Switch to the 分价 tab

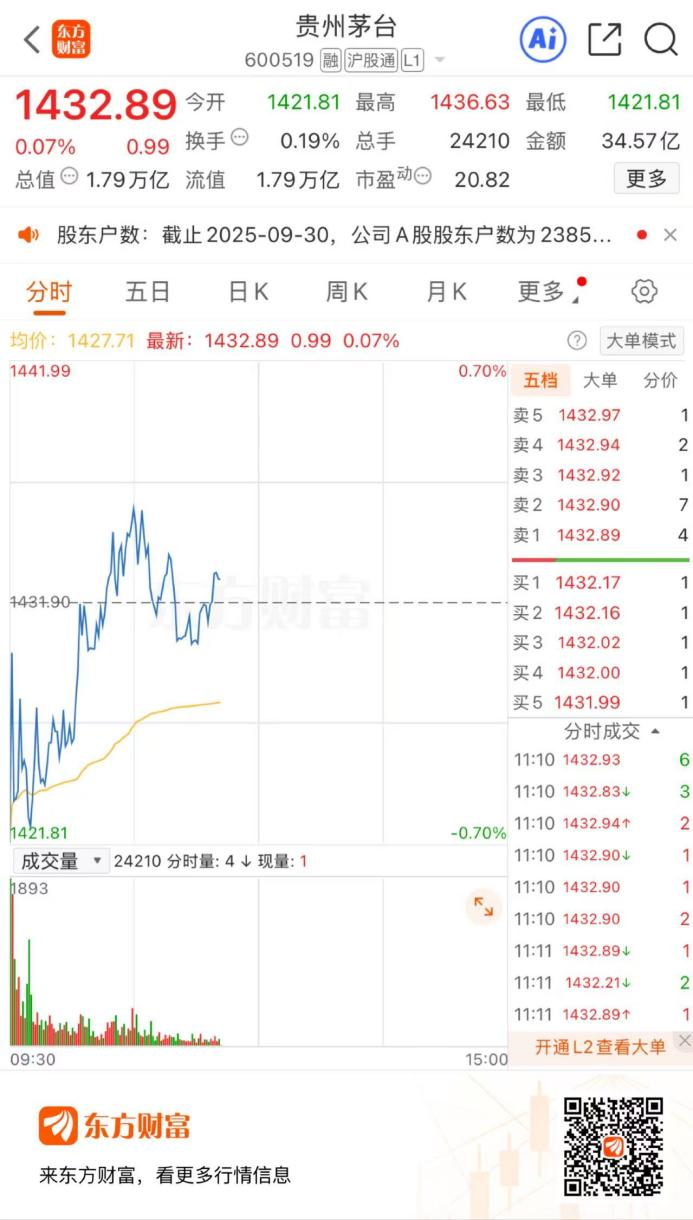[x=660, y=380]
